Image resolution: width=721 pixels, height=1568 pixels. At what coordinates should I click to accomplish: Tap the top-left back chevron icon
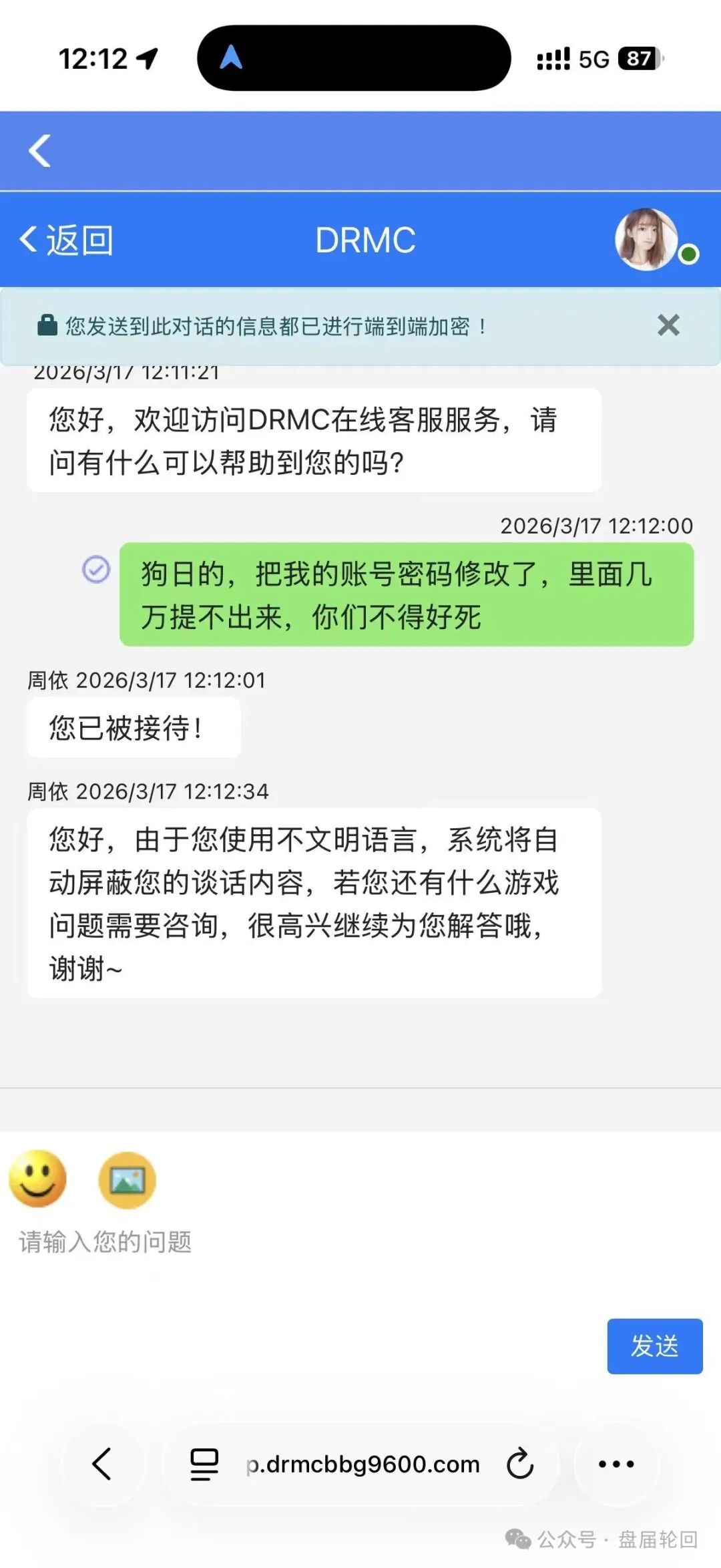point(38,151)
